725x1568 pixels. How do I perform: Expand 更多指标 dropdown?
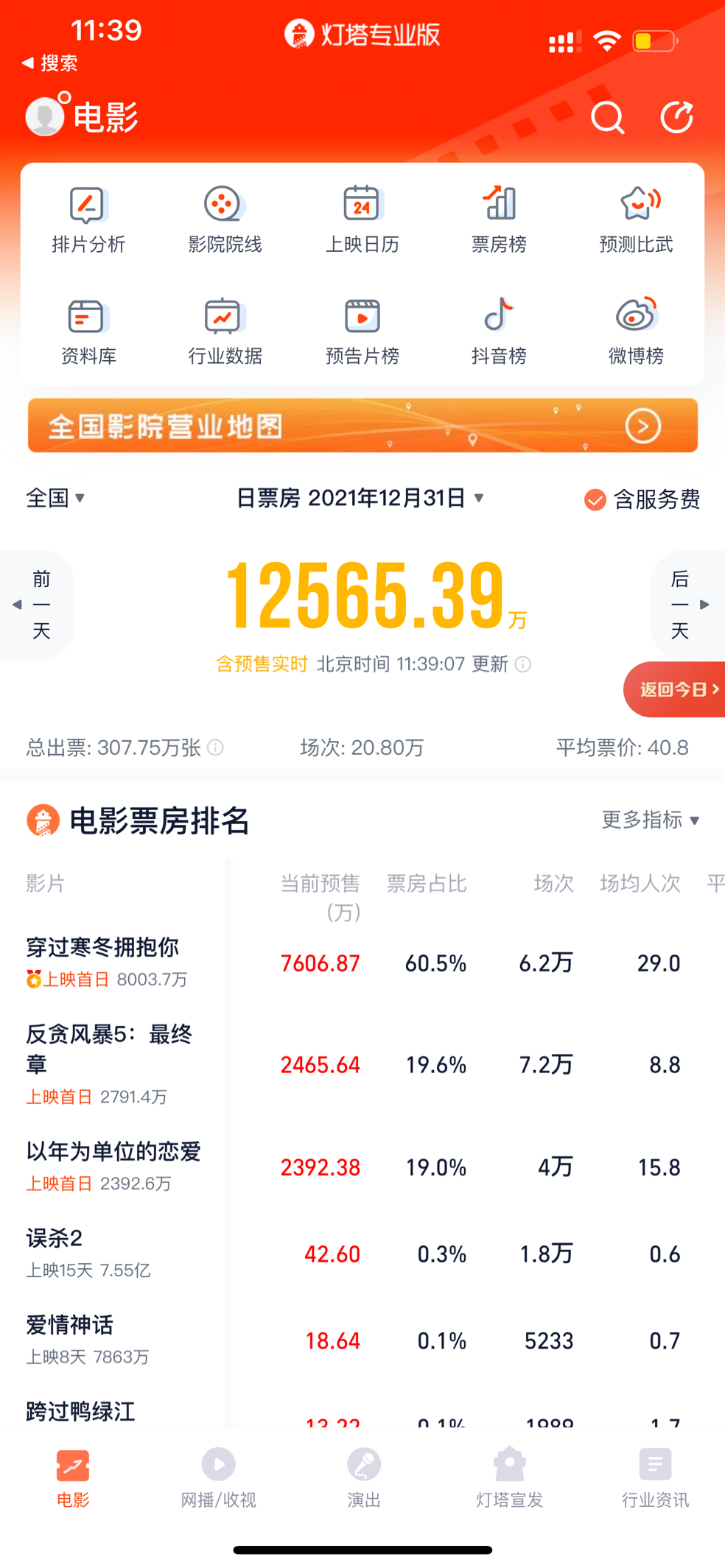650,820
